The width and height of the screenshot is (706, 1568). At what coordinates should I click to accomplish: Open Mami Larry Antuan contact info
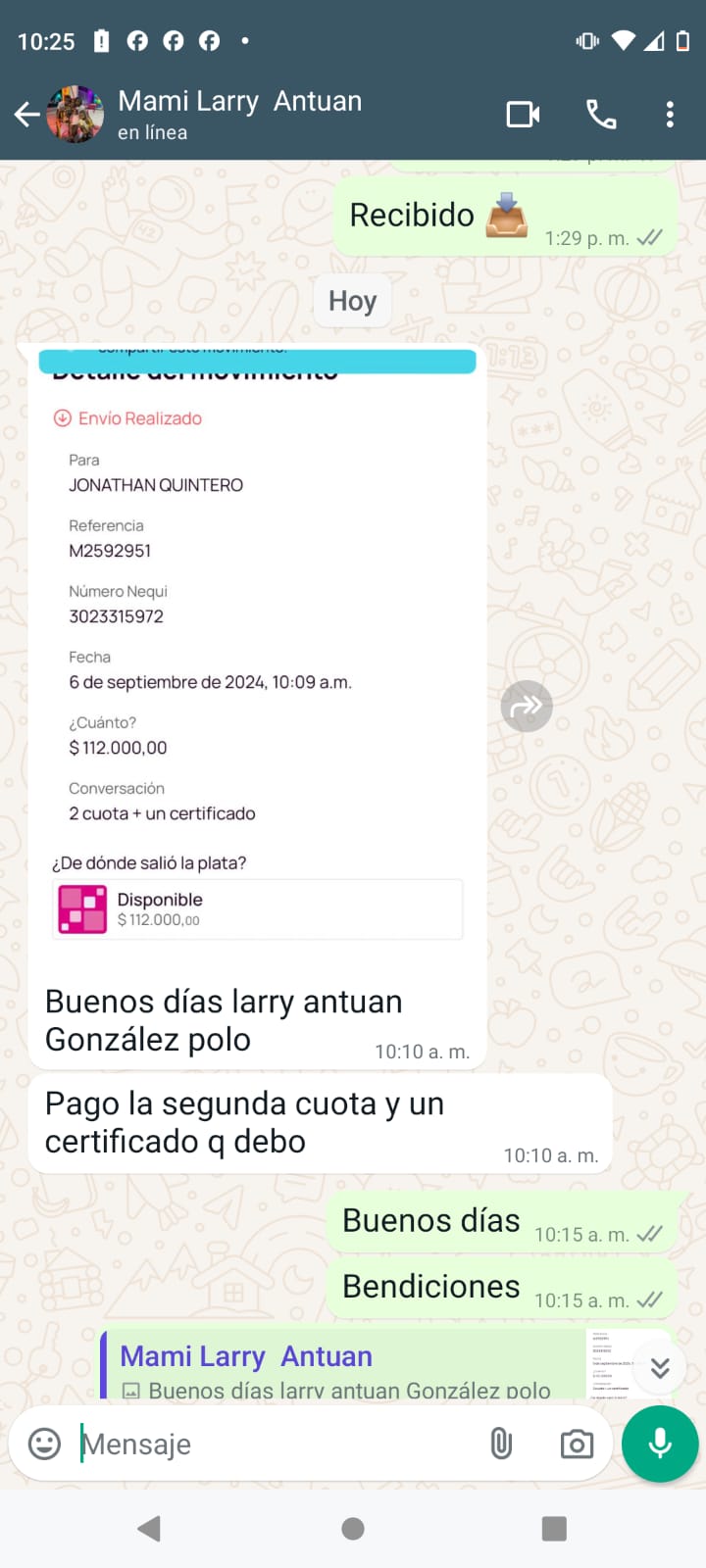[239, 114]
